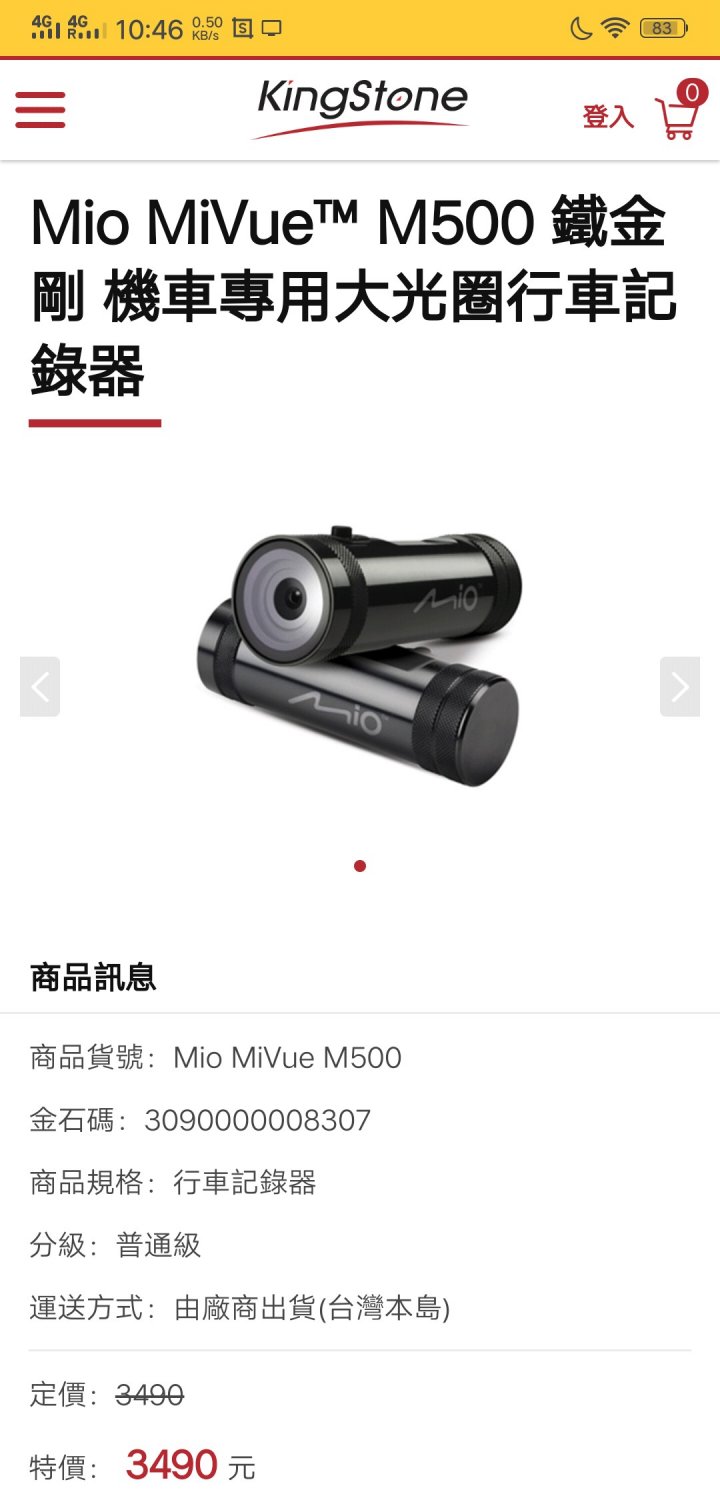
Task: Open the shopping cart
Action: click(677, 117)
